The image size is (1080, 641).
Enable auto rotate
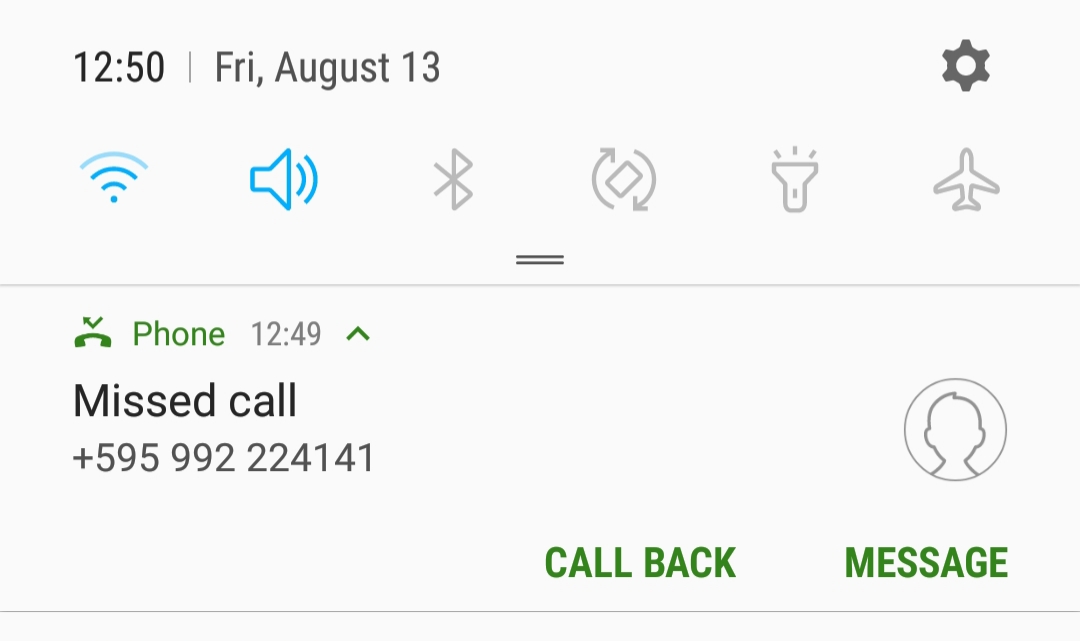(x=622, y=180)
